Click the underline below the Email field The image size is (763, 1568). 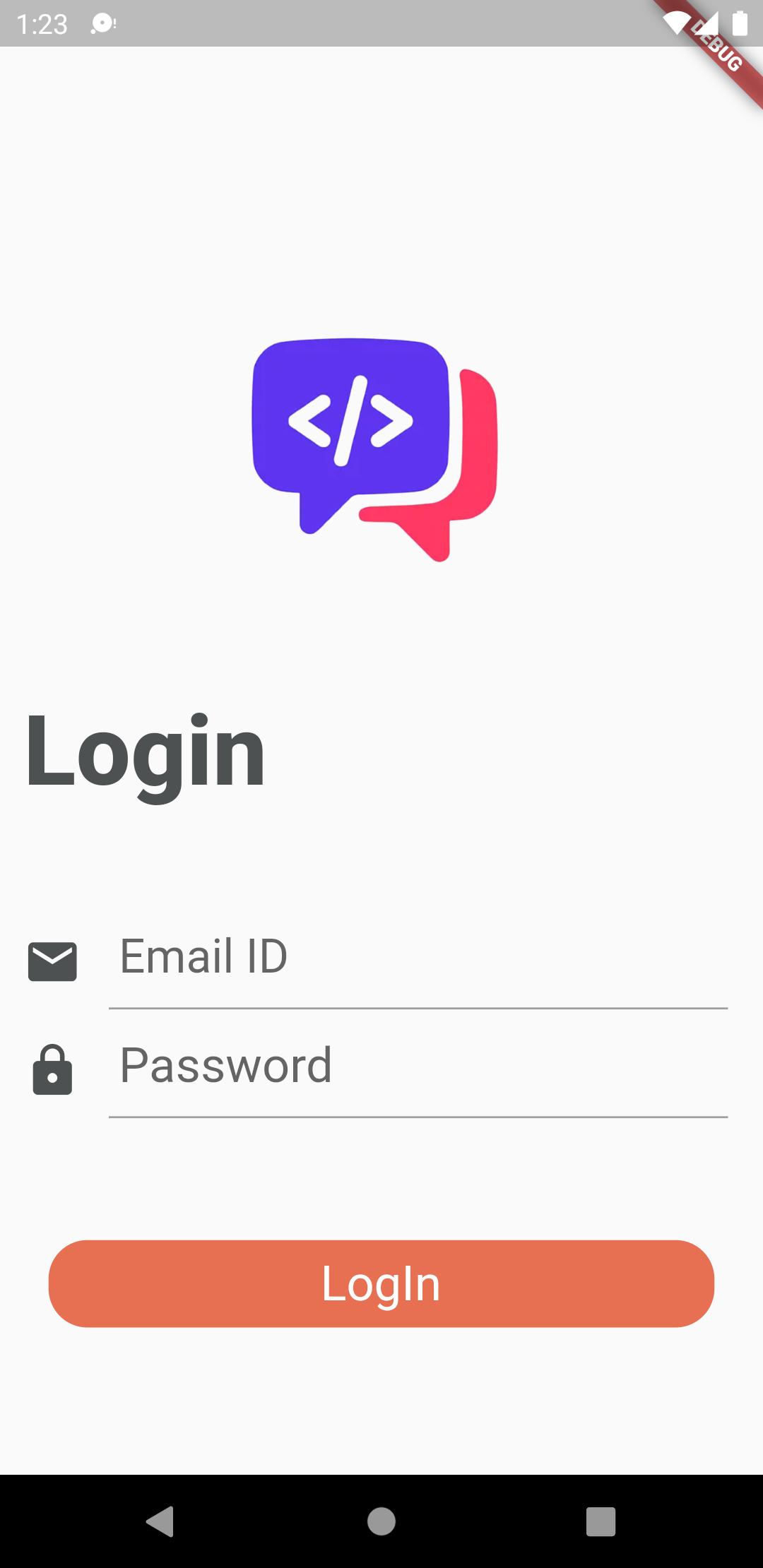417,1006
